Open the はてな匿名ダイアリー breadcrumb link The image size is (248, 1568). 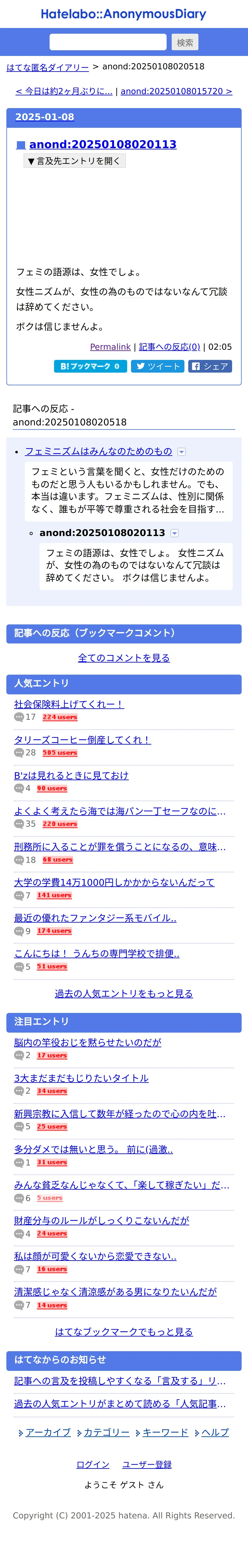(x=47, y=67)
